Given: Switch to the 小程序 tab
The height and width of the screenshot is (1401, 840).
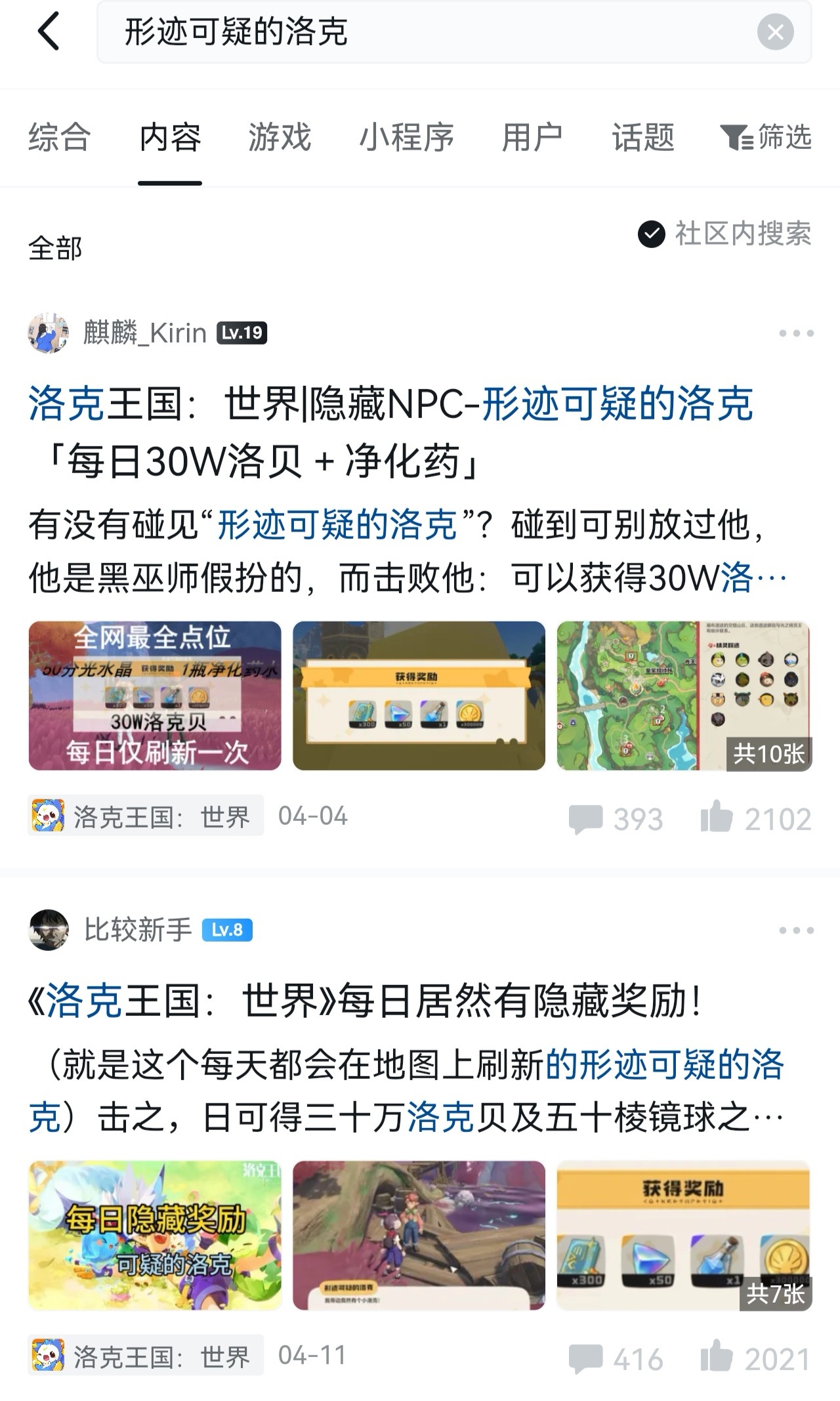Looking at the screenshot, I should click(x=406, y=138).
